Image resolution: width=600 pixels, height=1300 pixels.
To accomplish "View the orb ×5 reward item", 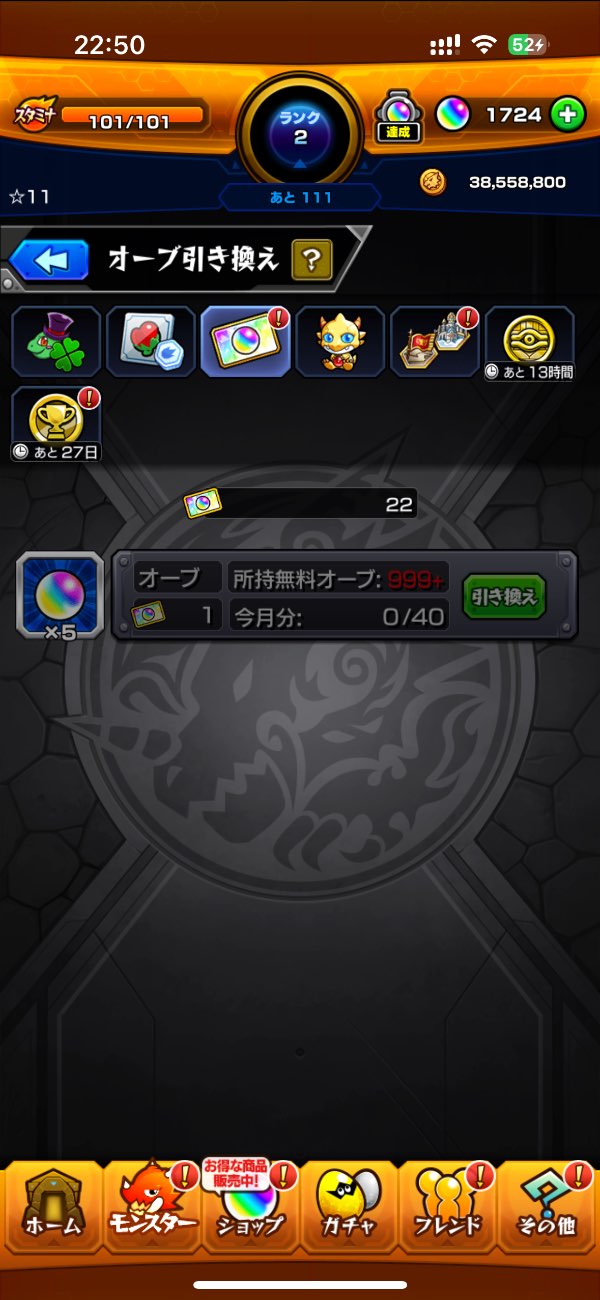I will [60, 596].
